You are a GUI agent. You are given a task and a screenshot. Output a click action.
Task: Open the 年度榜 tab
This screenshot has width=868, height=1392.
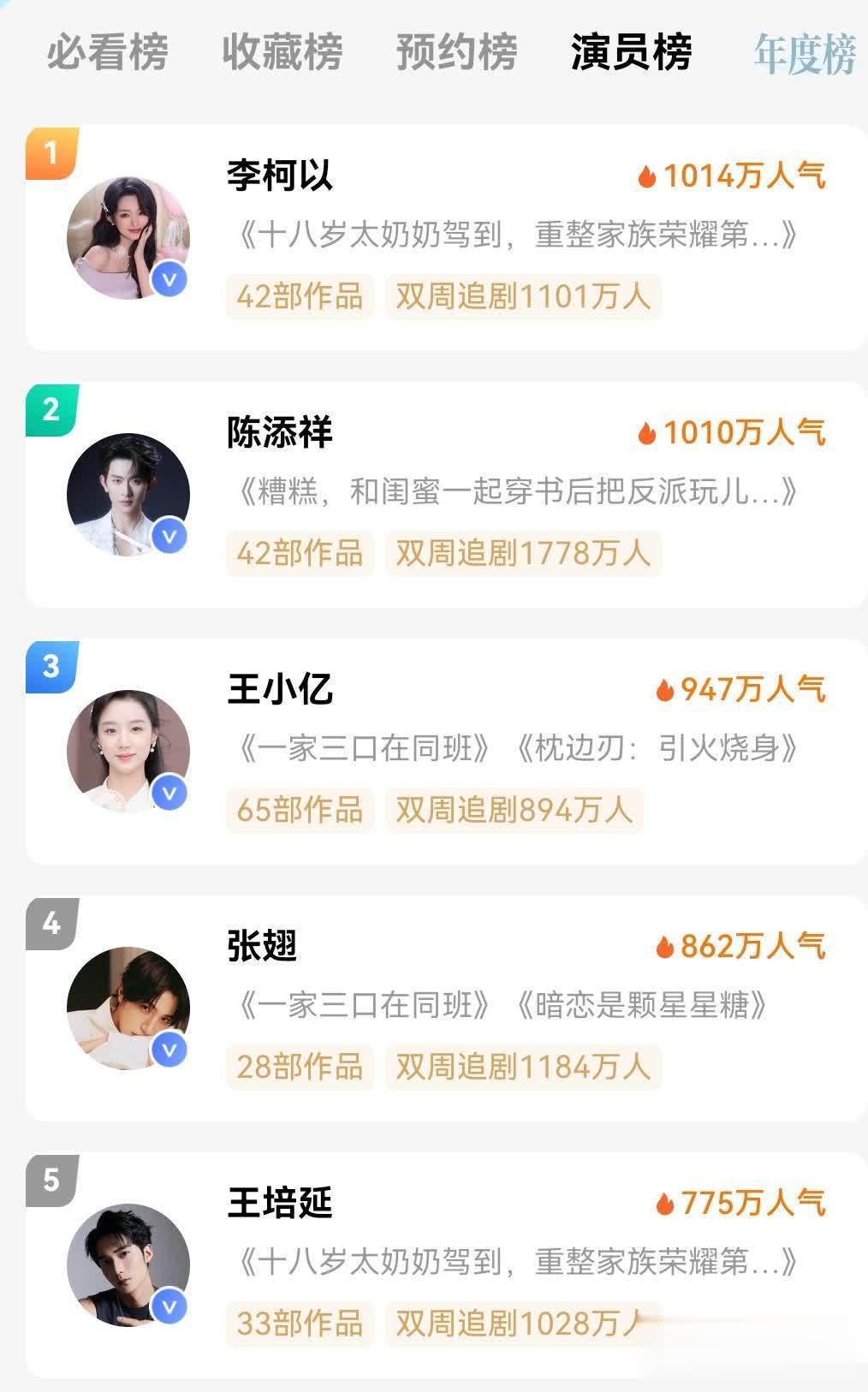pos(805,55)
